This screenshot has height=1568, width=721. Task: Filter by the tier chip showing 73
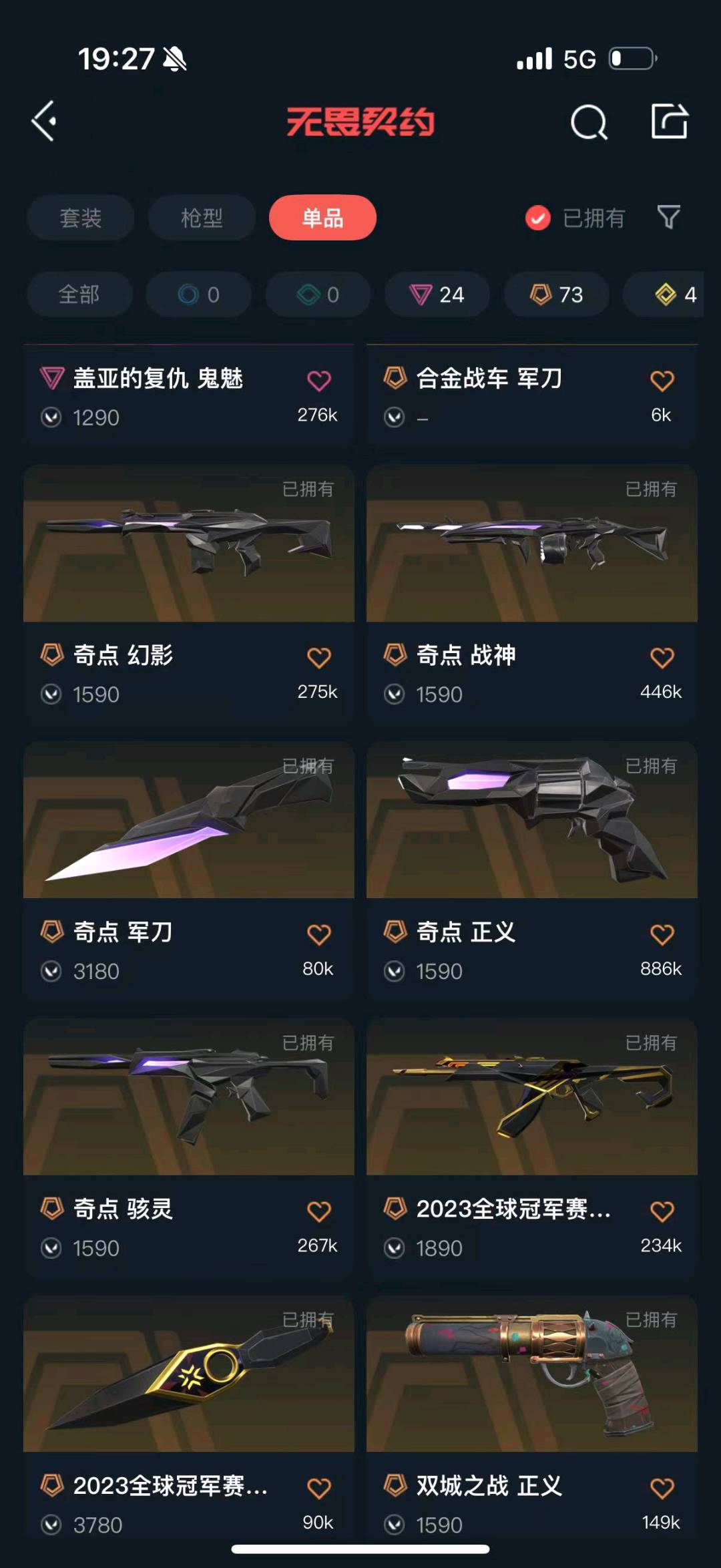pyautogui.click(x=556, y=295)
